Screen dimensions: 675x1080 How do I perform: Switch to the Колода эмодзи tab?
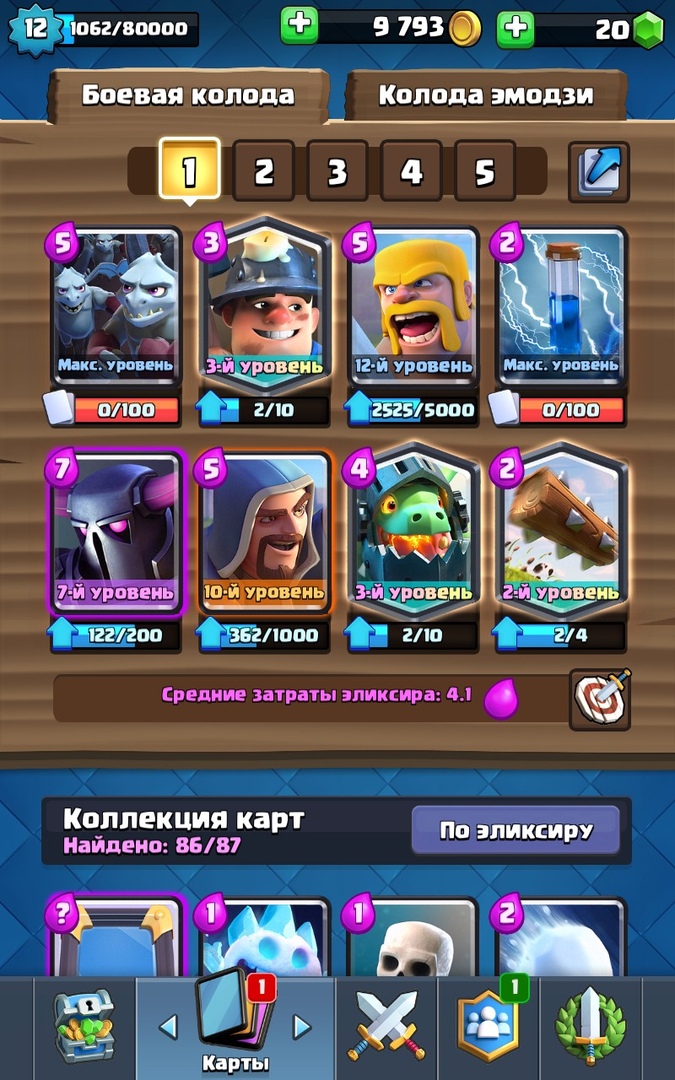click(486, 96)
